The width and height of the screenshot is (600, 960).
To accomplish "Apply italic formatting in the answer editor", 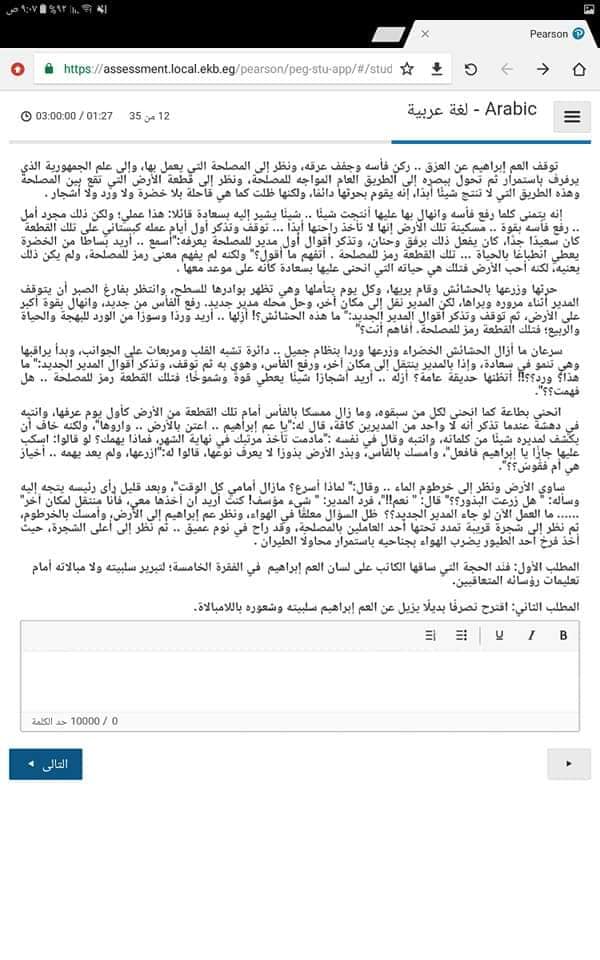I will click(x=531, y=636).
